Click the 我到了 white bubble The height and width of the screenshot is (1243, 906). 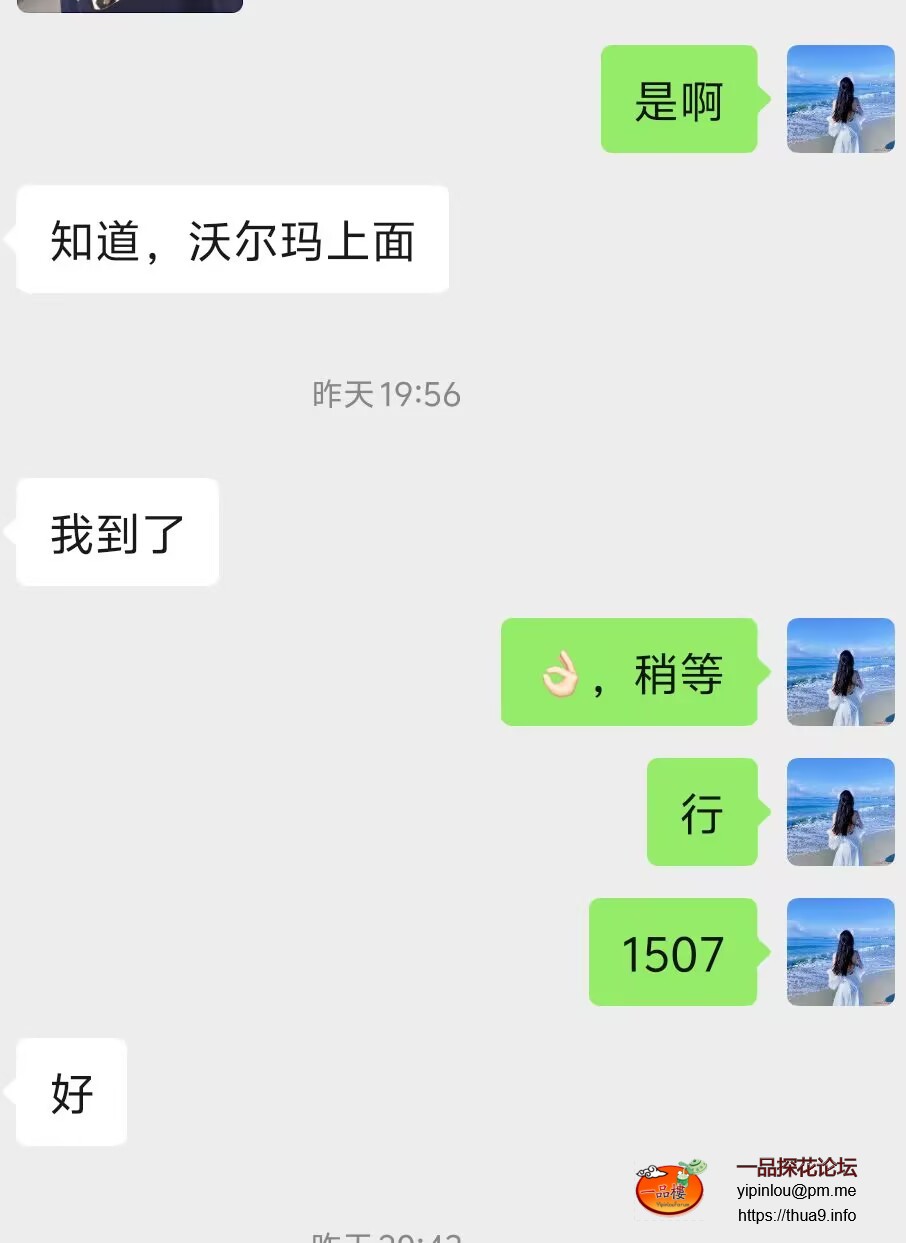(x=116, y=531)
